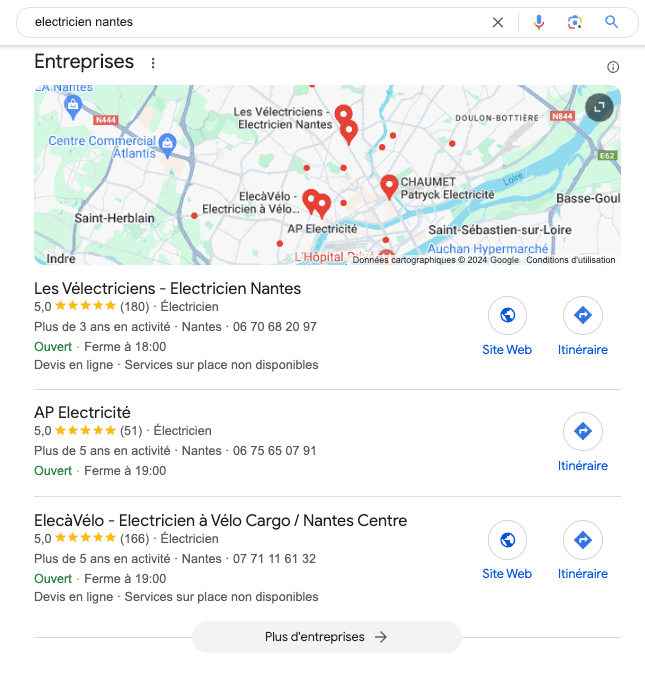Show Plus d'entreprises
Image resolution: width=645 pixels, height=673 pixels.
326,637
